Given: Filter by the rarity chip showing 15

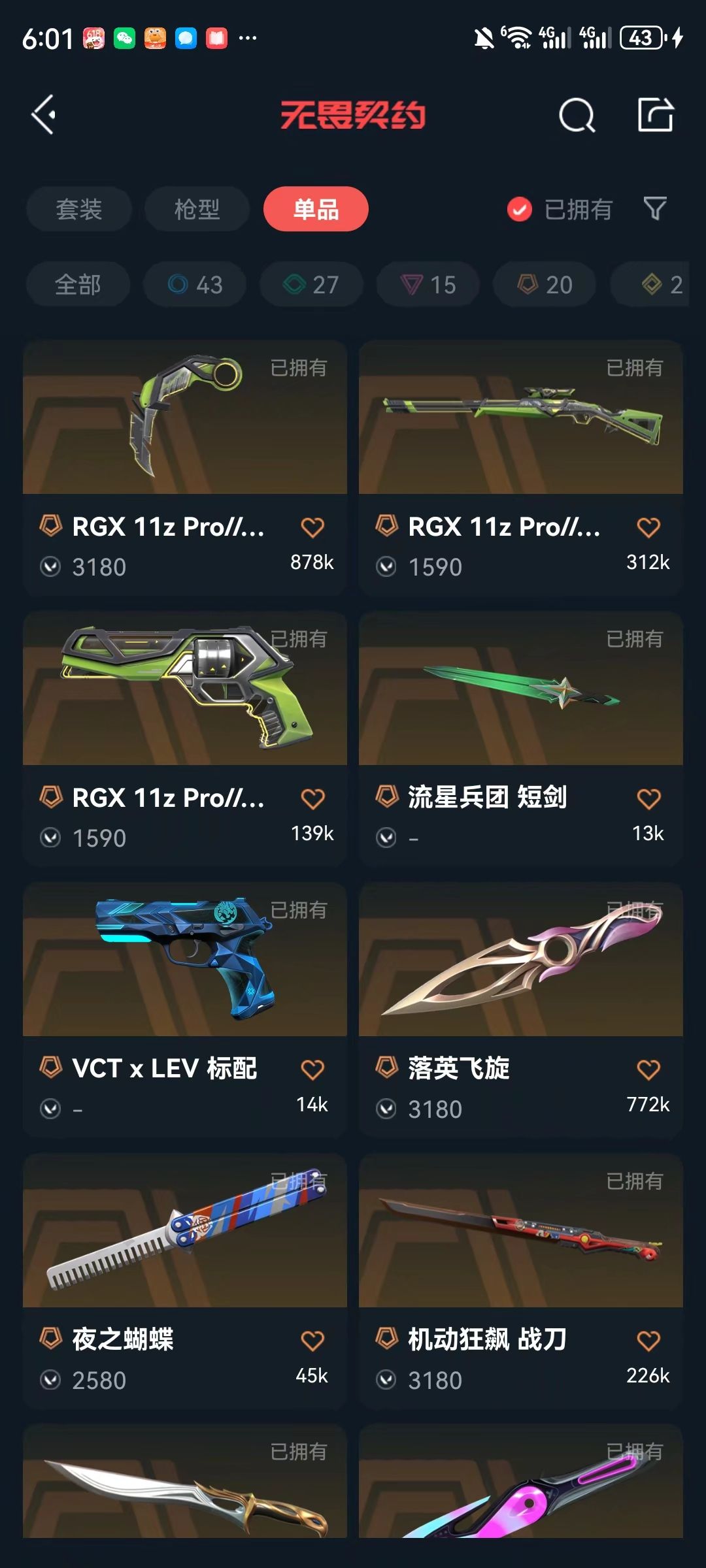Looking at the screenshot, I should coord(428,285).
